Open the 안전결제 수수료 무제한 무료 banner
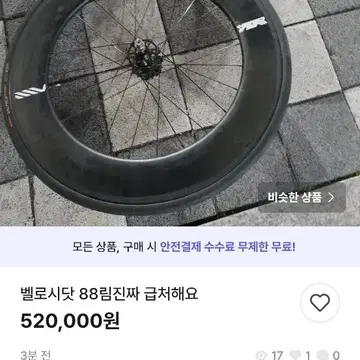 180,247
